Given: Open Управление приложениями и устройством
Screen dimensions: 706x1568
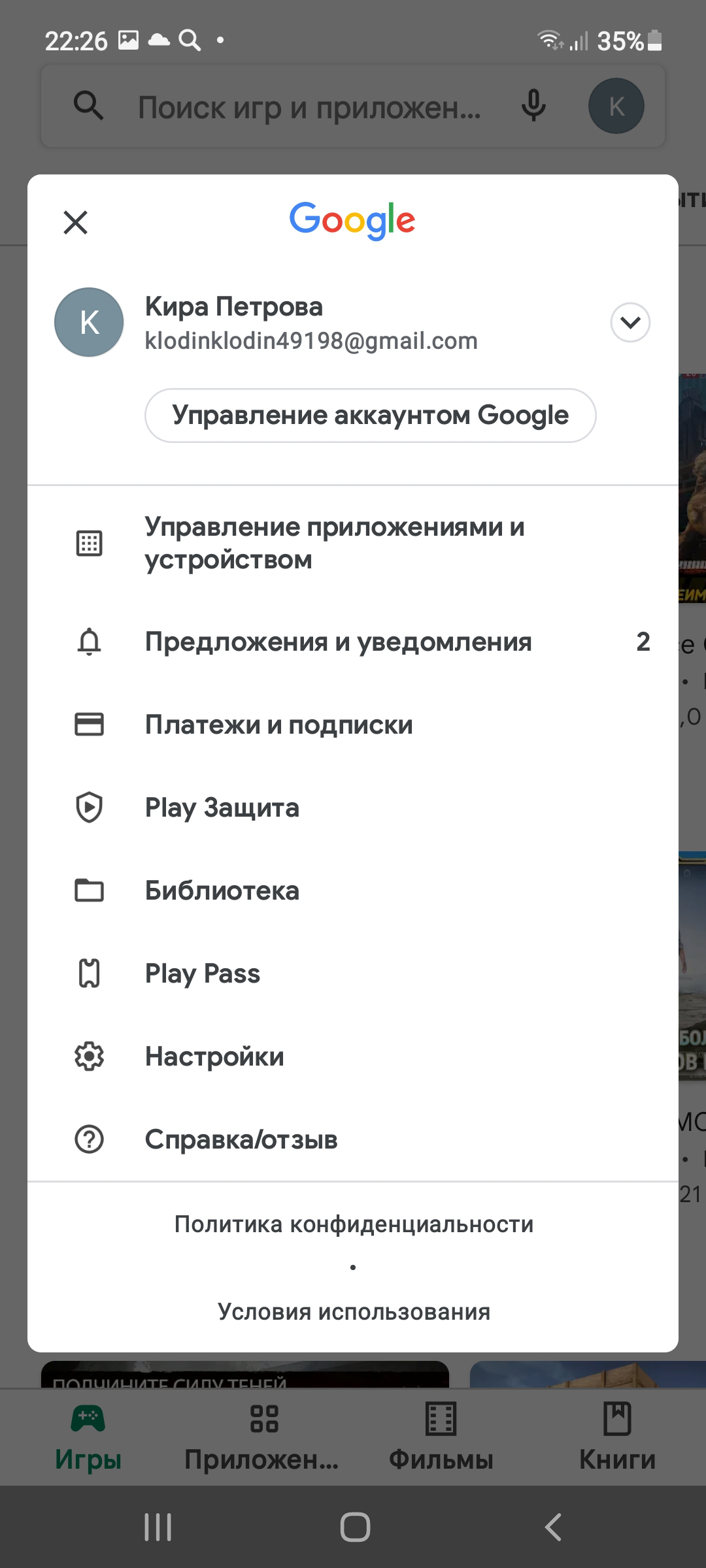Looking at the screenshot, I should coord(353,544).
